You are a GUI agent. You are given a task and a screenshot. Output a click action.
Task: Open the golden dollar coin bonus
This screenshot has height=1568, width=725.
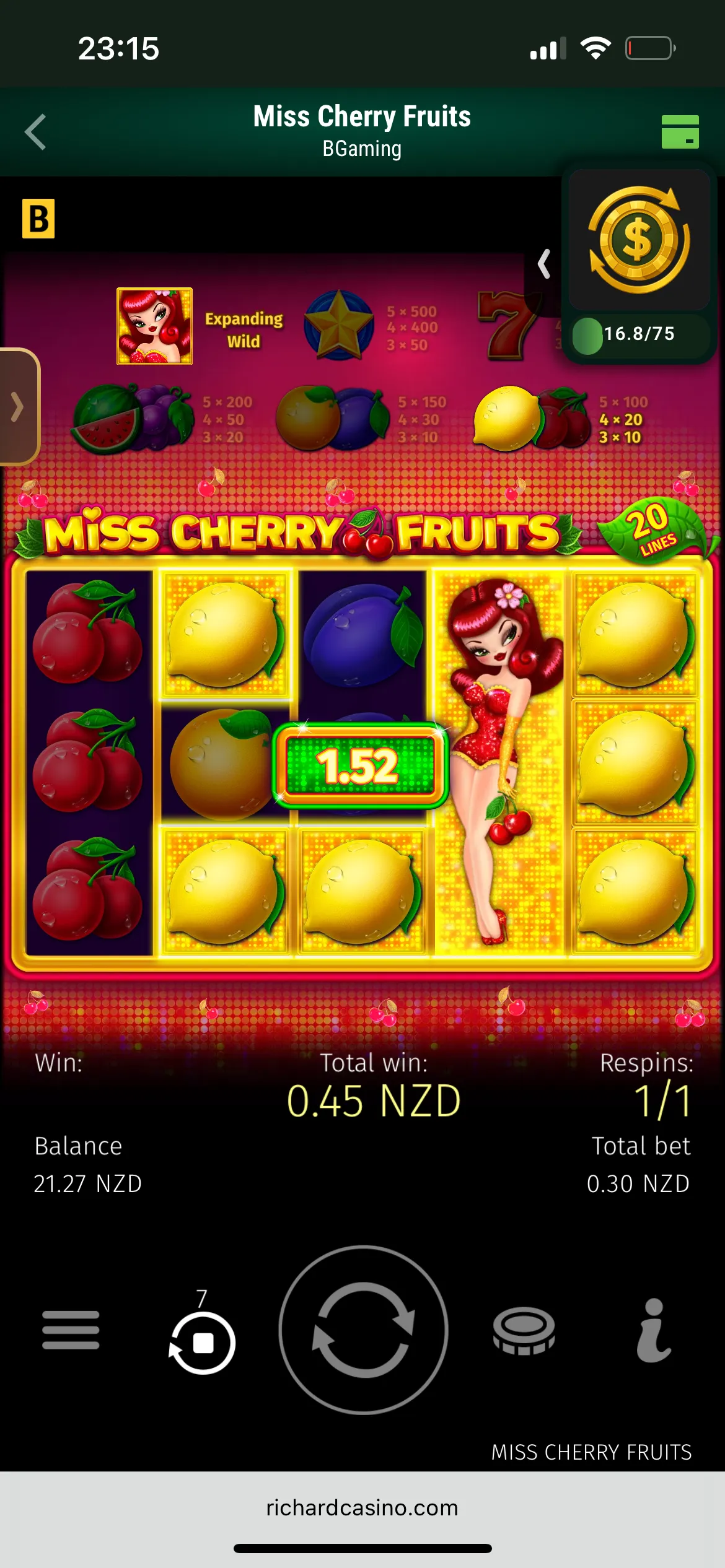[638, 240]
